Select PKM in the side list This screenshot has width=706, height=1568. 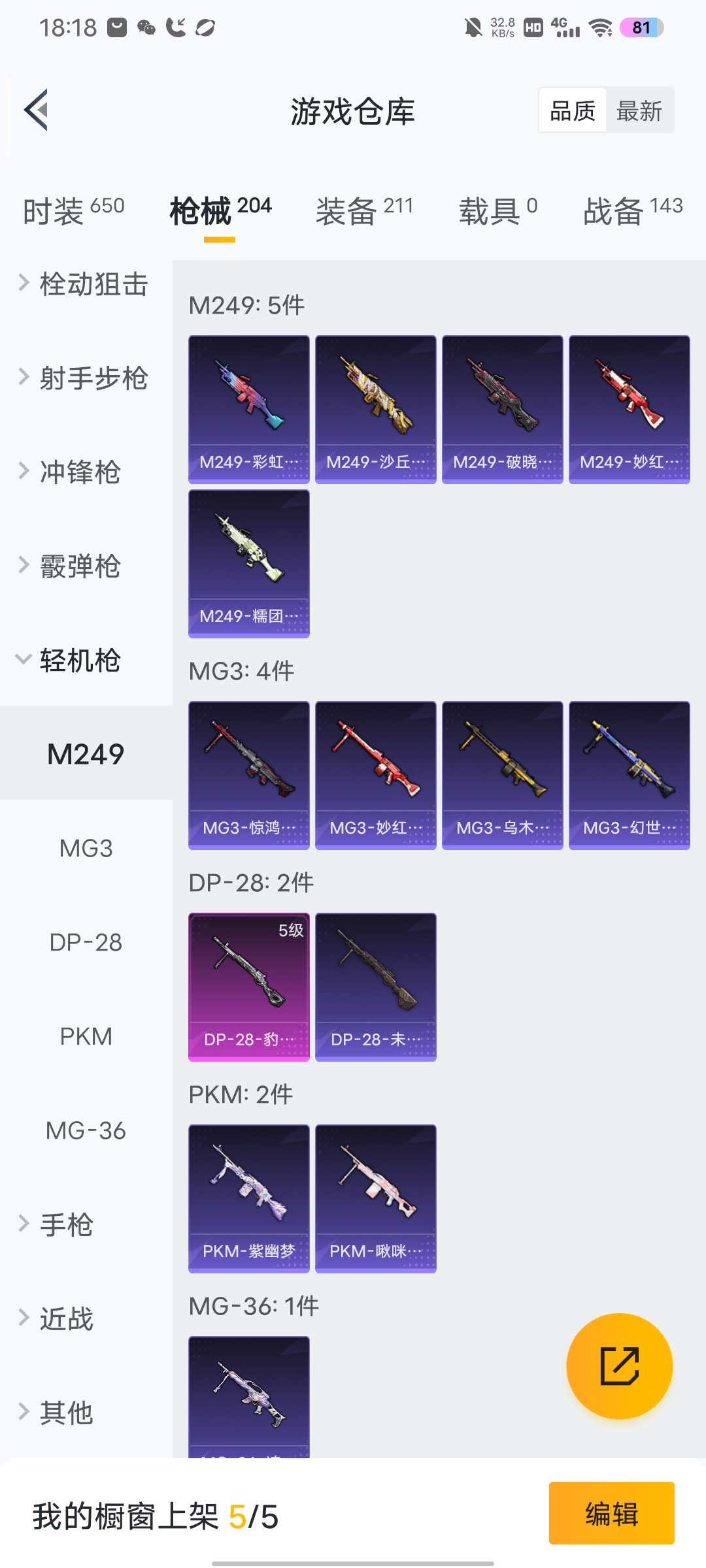click(86, 1036)
